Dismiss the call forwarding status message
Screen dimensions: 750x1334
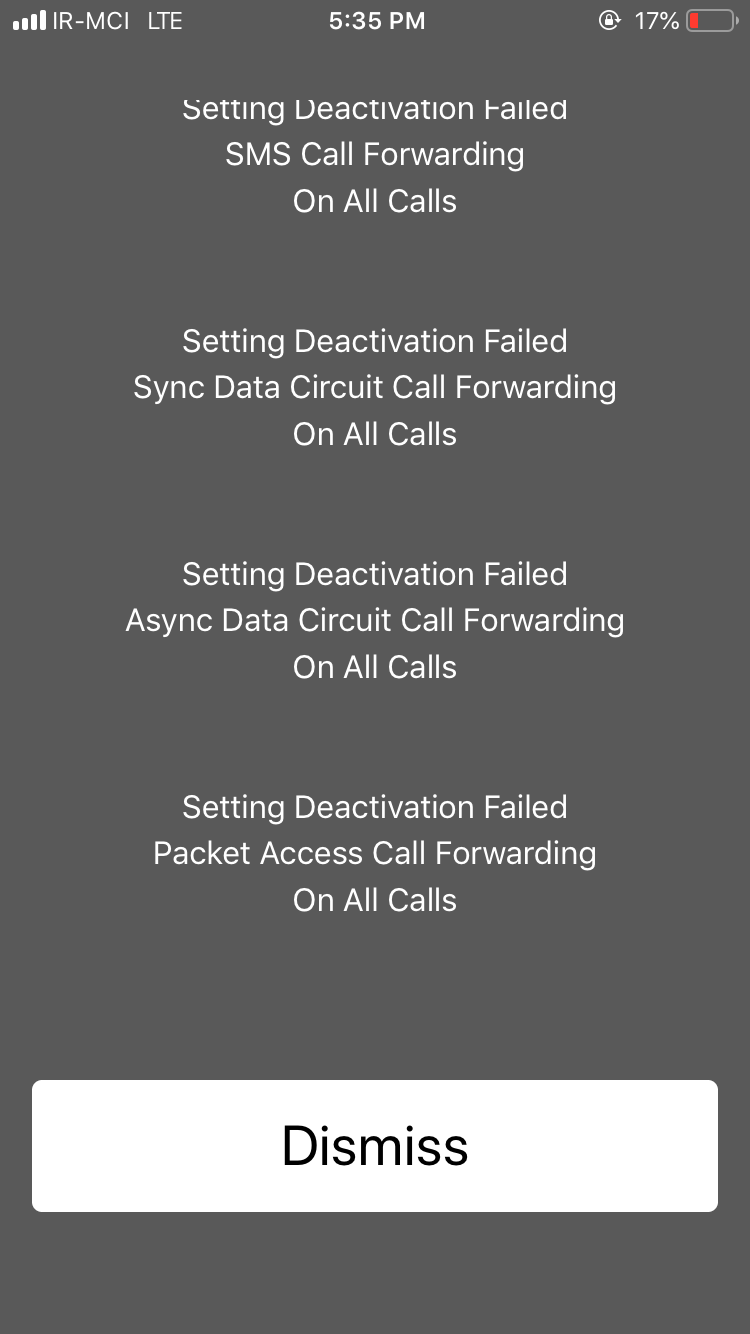point(374,1146)
